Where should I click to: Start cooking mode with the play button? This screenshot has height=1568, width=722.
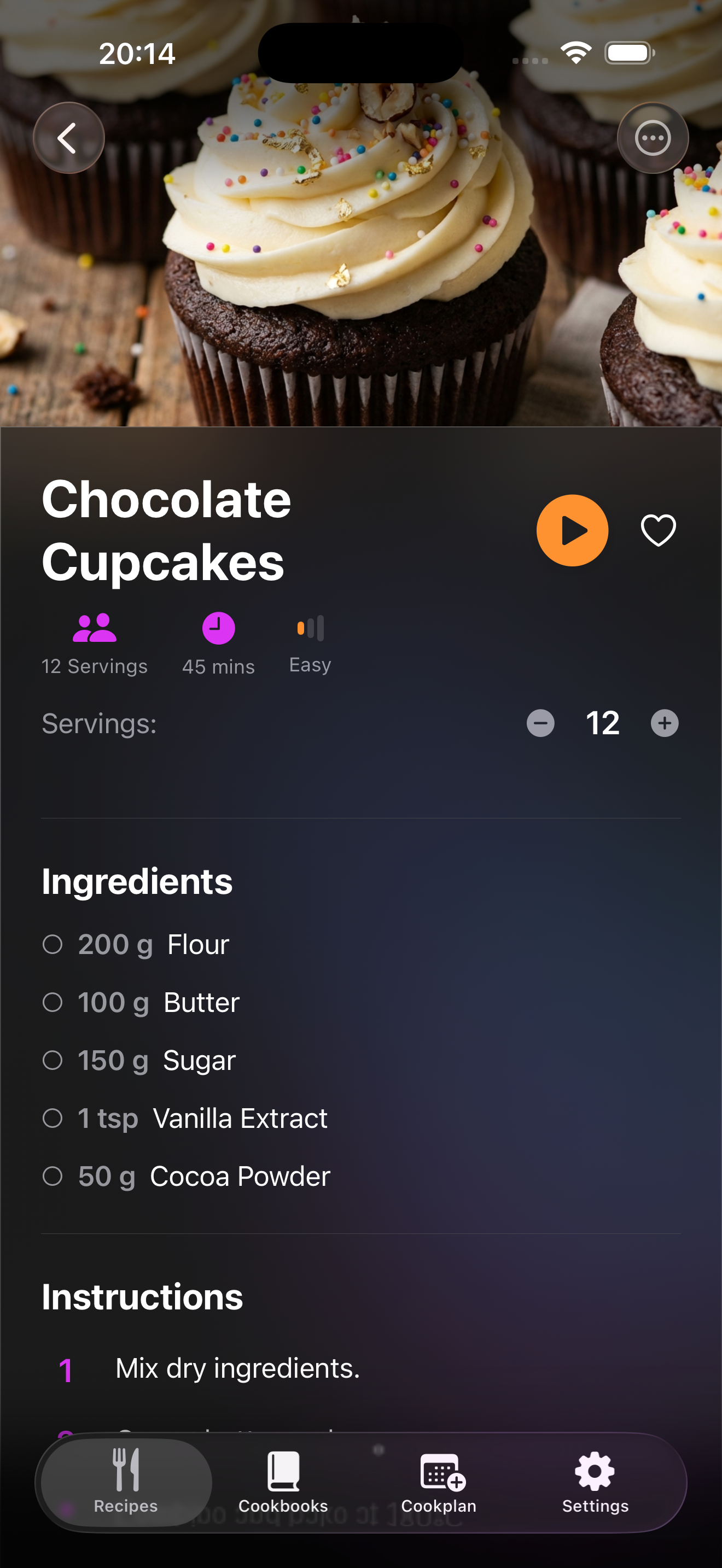click(572, 530)
